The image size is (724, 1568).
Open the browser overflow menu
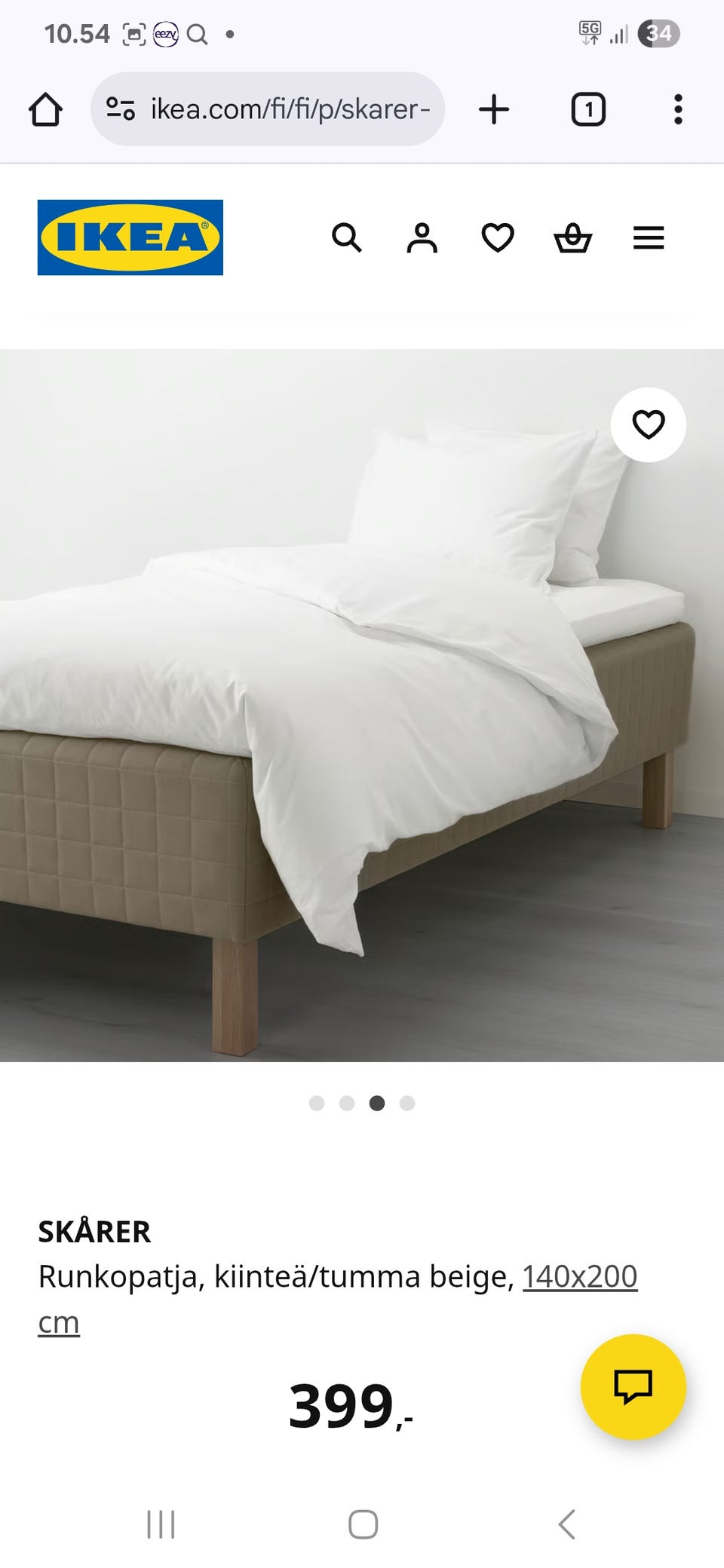678,110
